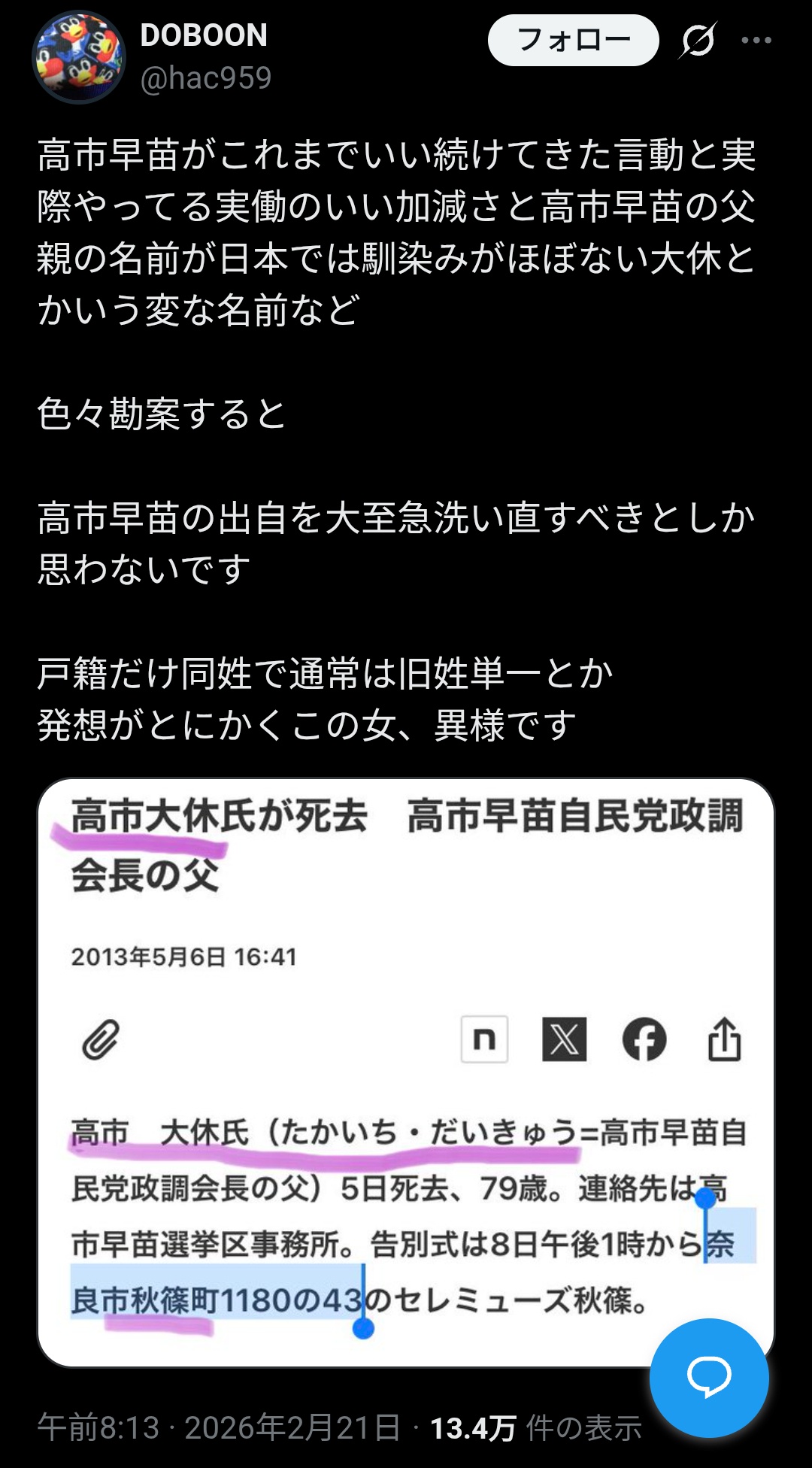Open the Grok icon beside the follow button
812x1468 pixels.
(x=698, y=40)
